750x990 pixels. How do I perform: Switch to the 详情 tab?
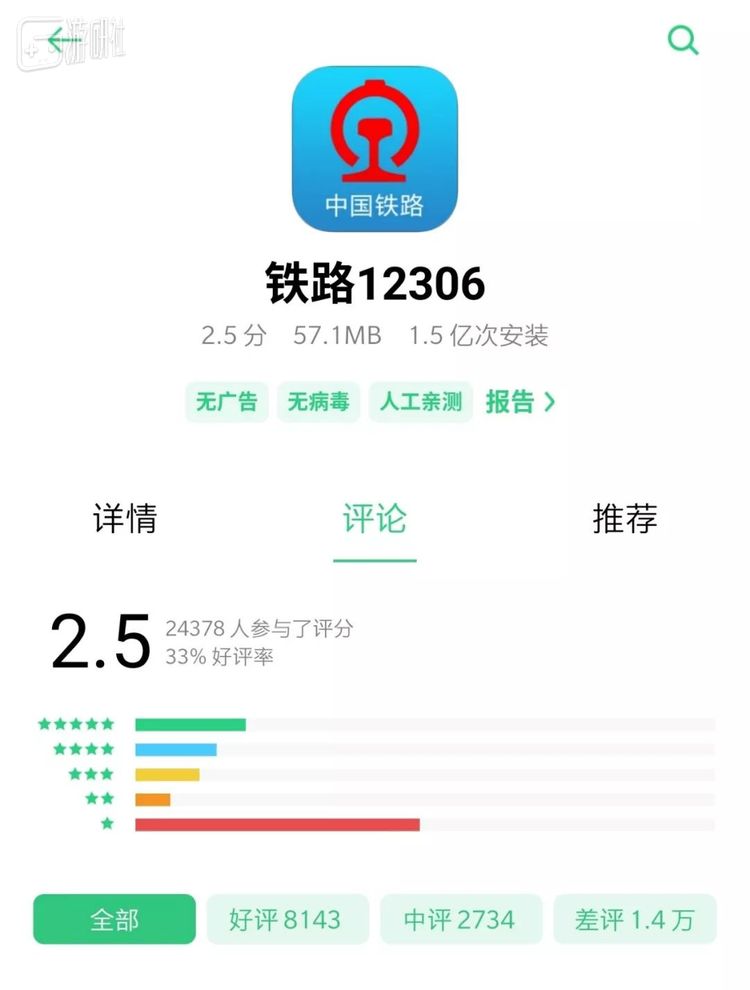click(x=125, y=519)
